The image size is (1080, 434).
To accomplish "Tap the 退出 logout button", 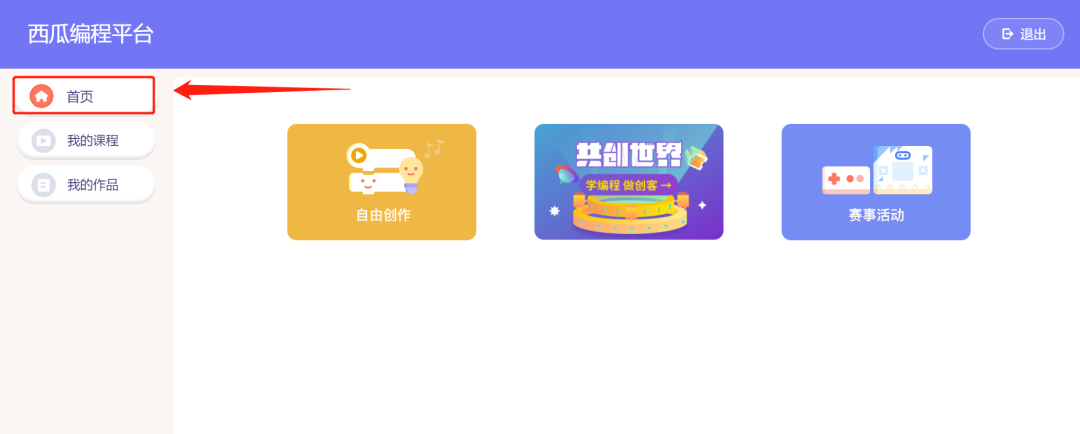I will pos(1023,34).
